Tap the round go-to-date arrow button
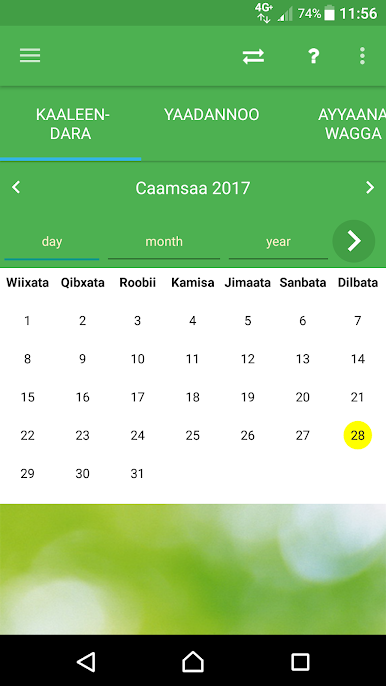The height and width of the screenshot is (686, 386). coord(354,241)
